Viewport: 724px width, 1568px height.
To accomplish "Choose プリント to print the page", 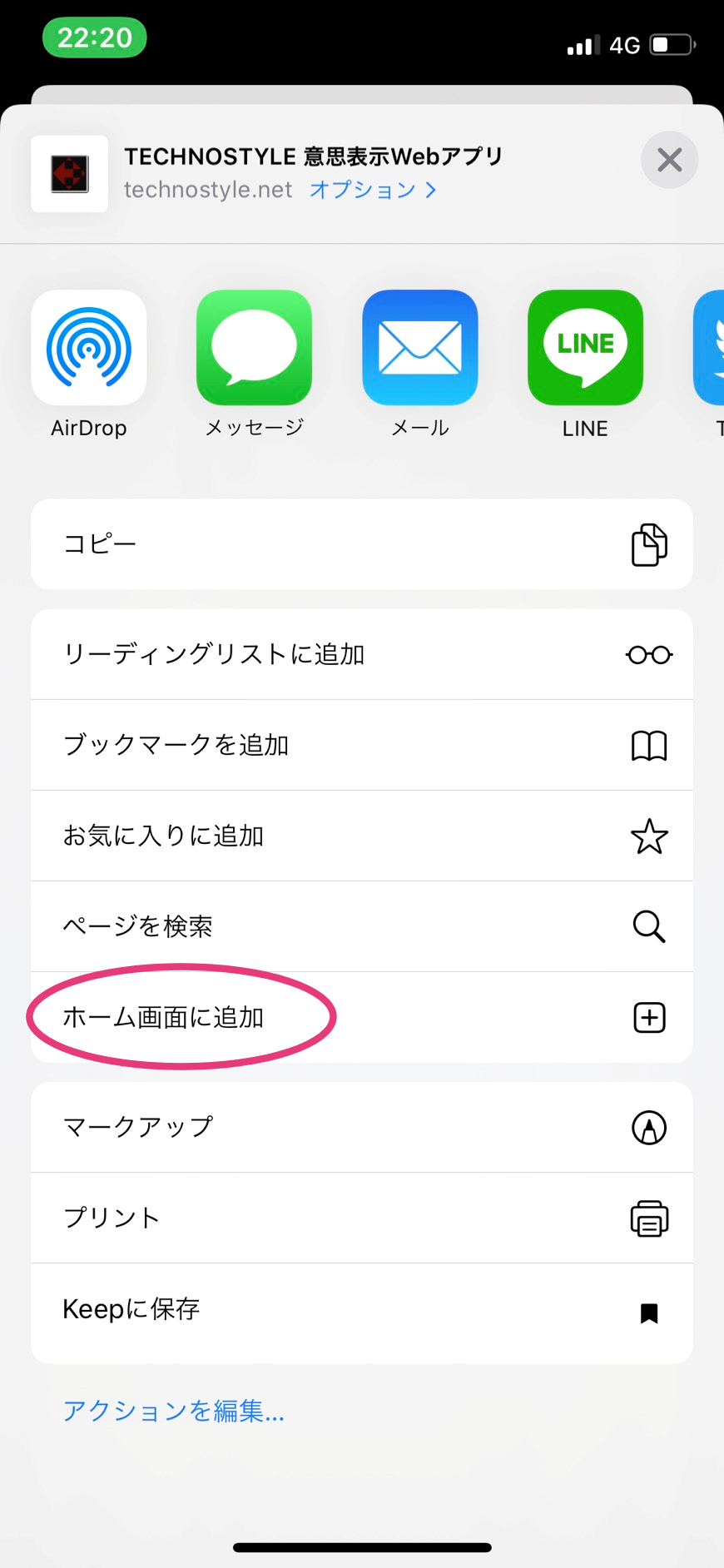I will (362, 1218).
